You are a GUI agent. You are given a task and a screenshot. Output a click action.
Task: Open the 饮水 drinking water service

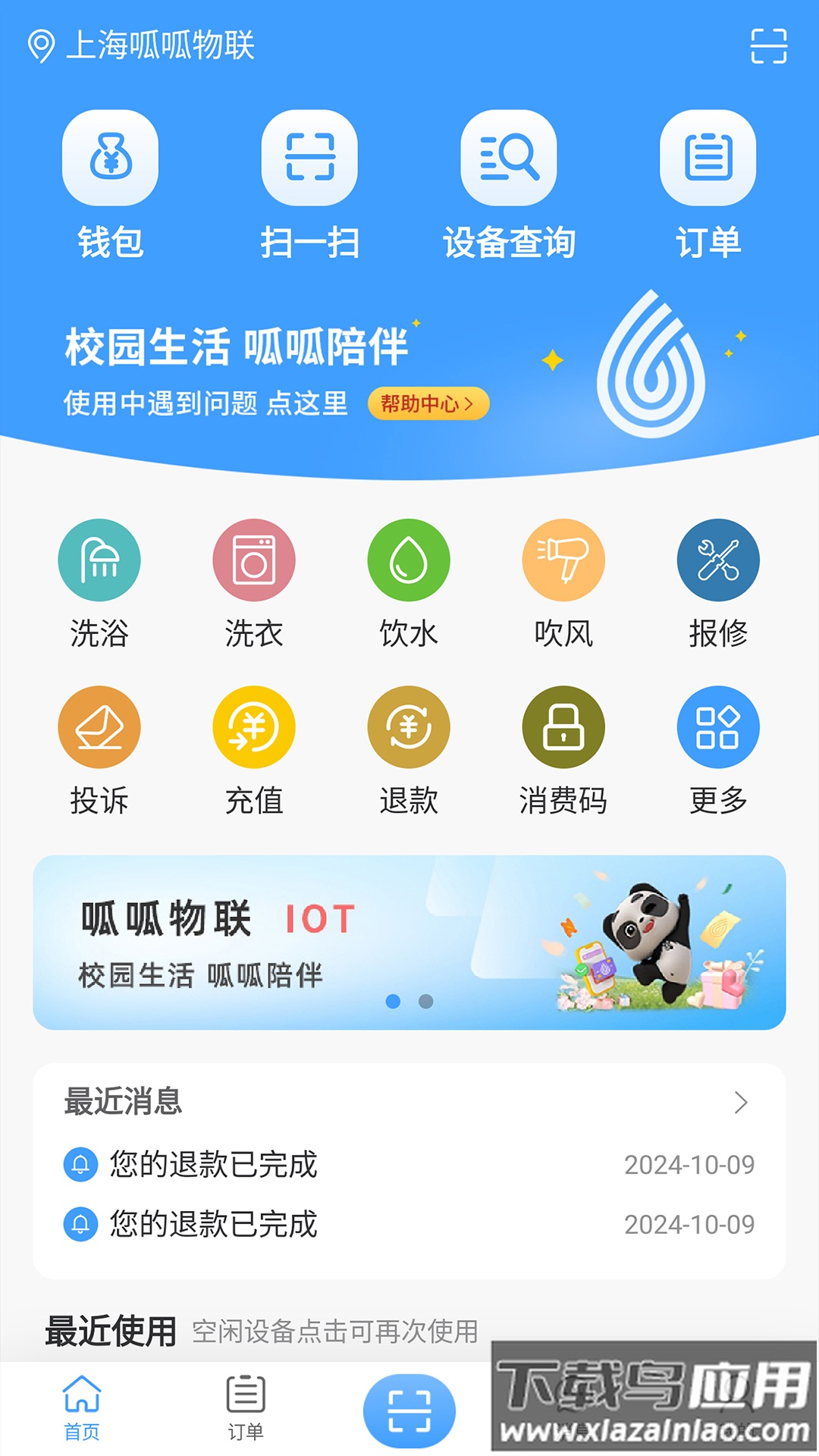409,560
